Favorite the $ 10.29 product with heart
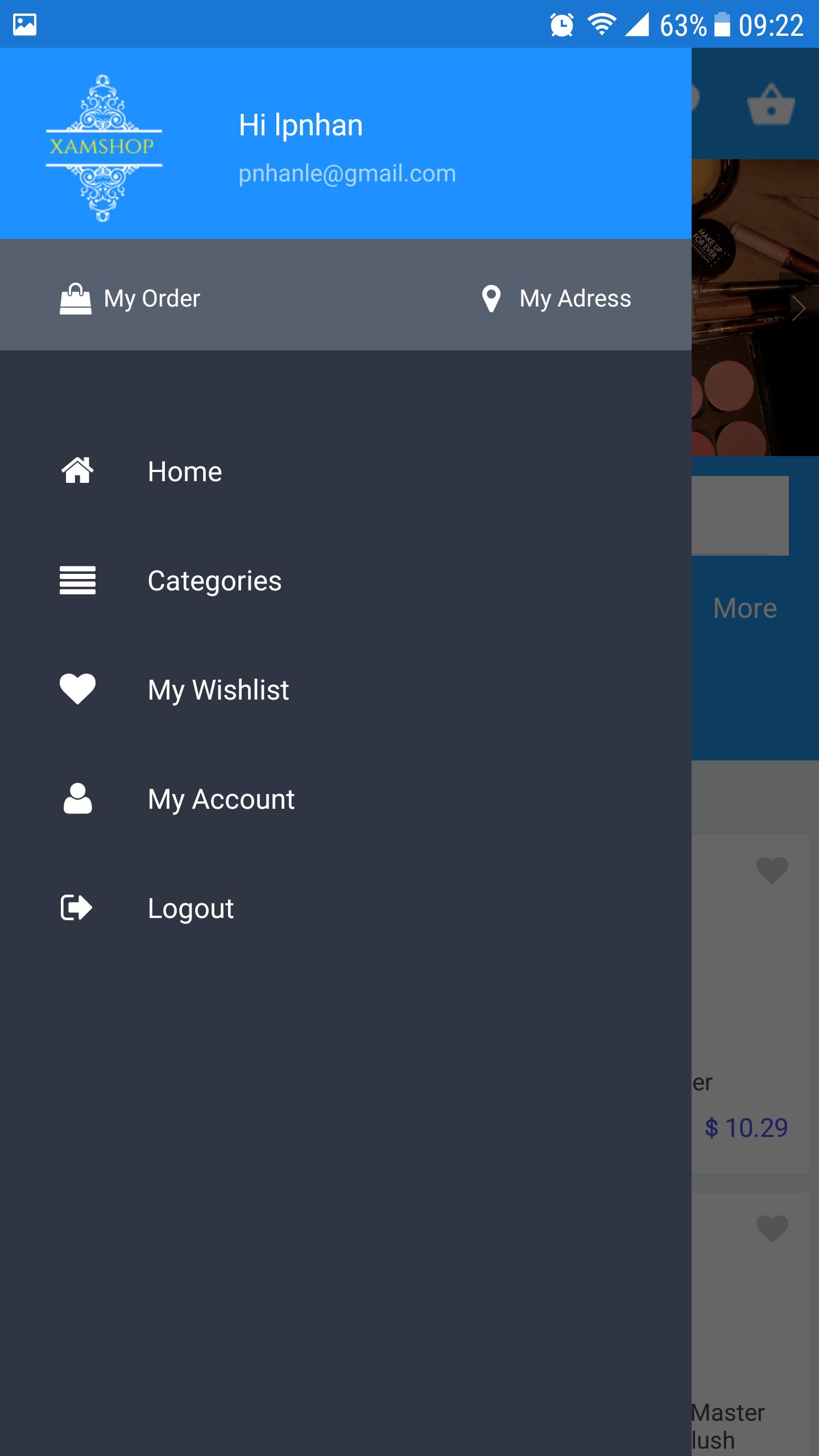The width and height of the screenshot is (819, 1456). pyautogui.click(x=772, y=870)
